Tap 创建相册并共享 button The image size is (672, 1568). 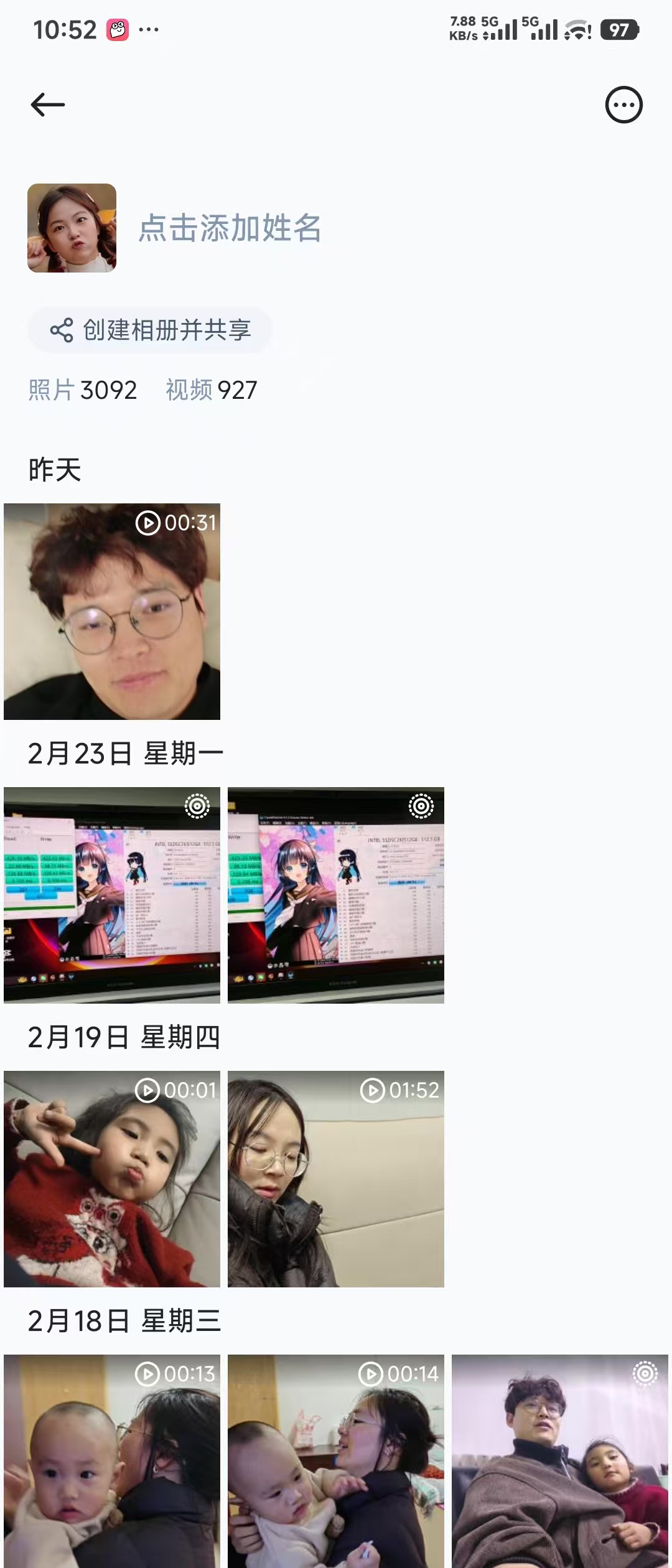click(150, 330)
